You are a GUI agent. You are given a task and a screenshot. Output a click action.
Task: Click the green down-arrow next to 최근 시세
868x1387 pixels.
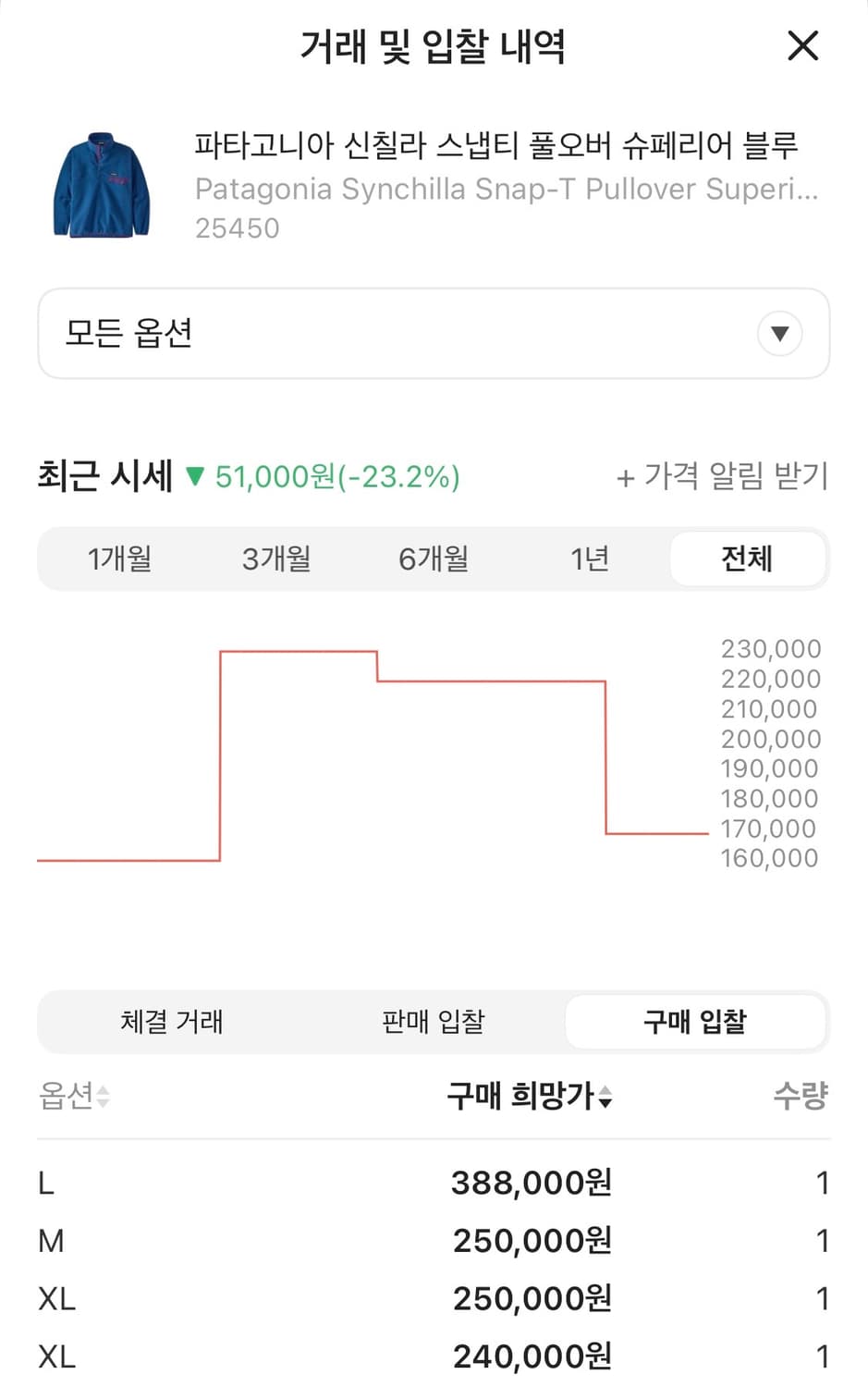pos(195,478)
